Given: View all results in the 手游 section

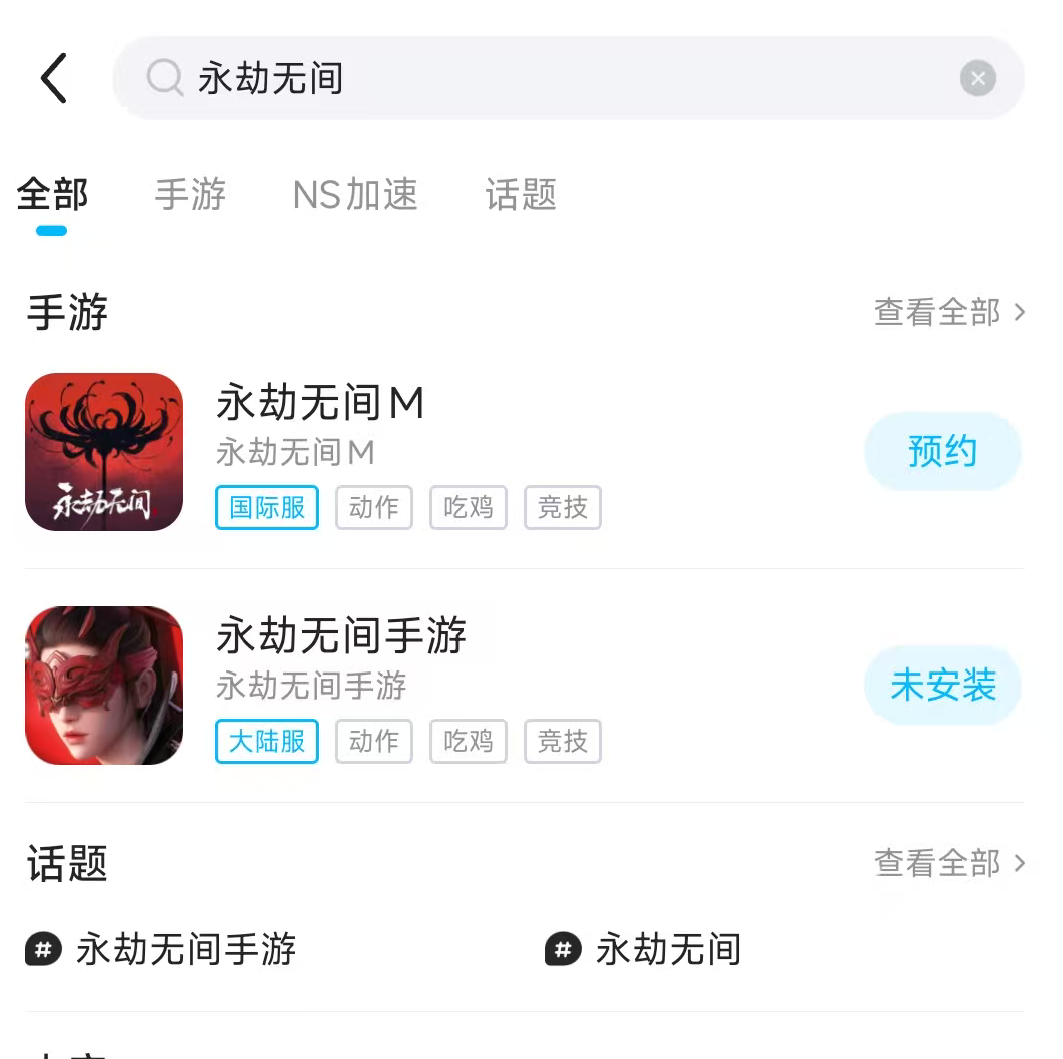Looking at the screenshot, I should tap(949, 313).
